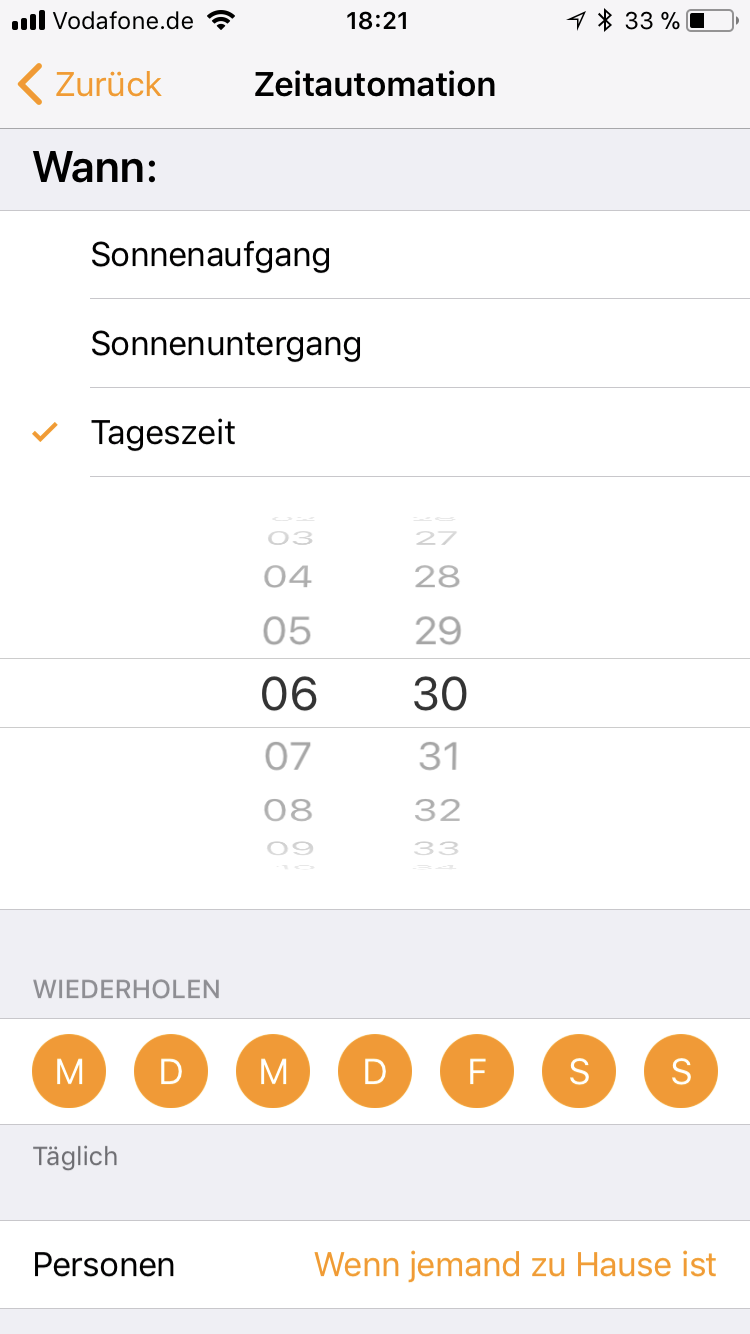750x1334 pixels.
Task: Tap hour 07 in the time picker
Action: click(288, 756)
